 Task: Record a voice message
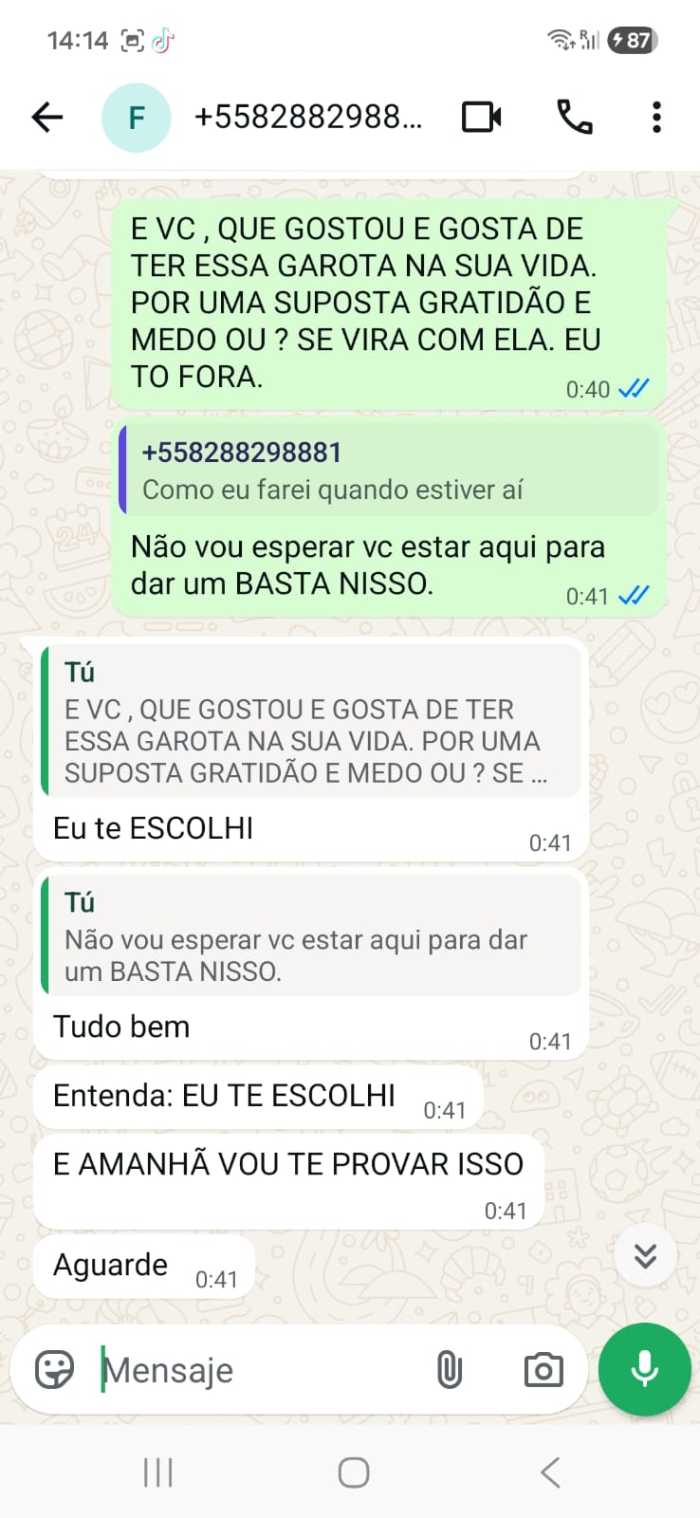645,1369
